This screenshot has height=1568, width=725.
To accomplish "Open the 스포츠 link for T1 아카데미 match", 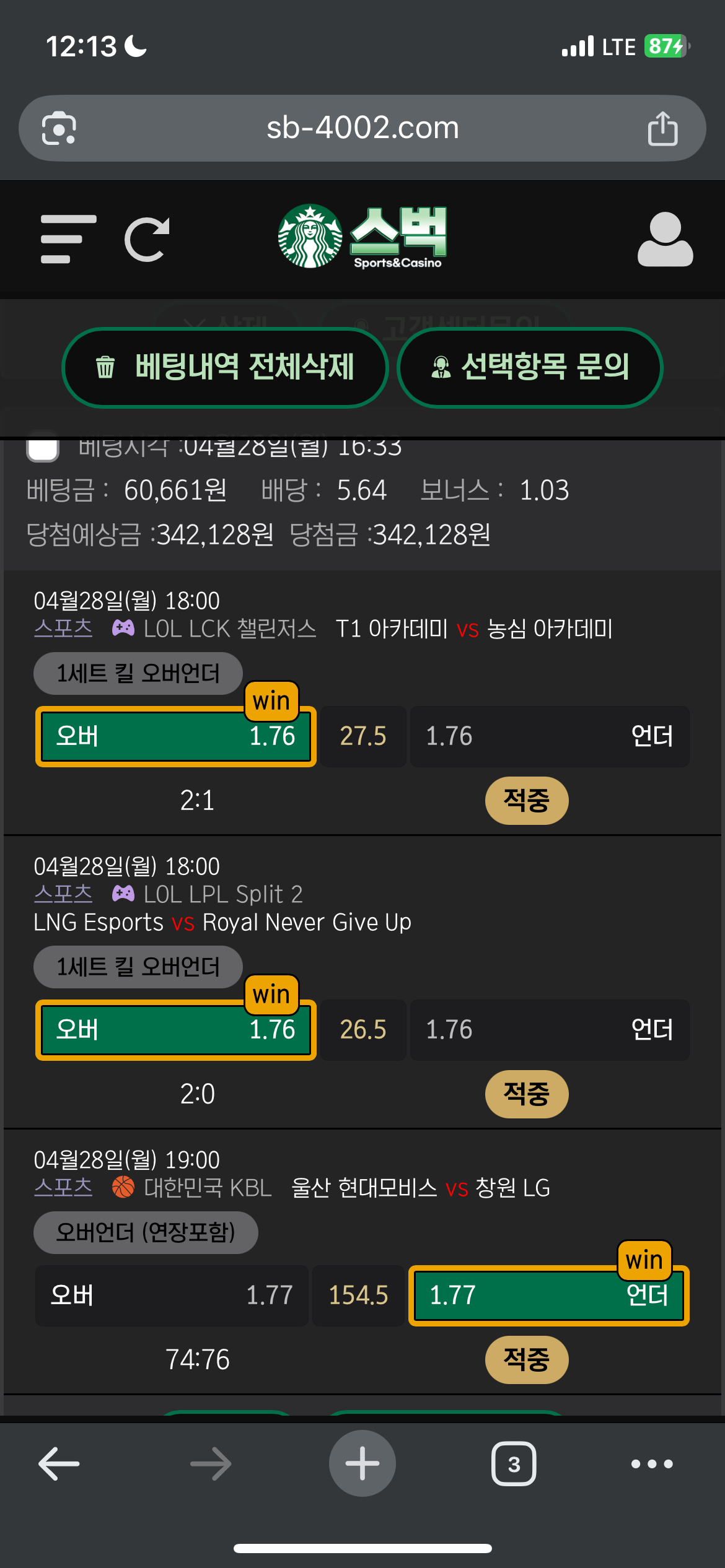I will (63, 629).
